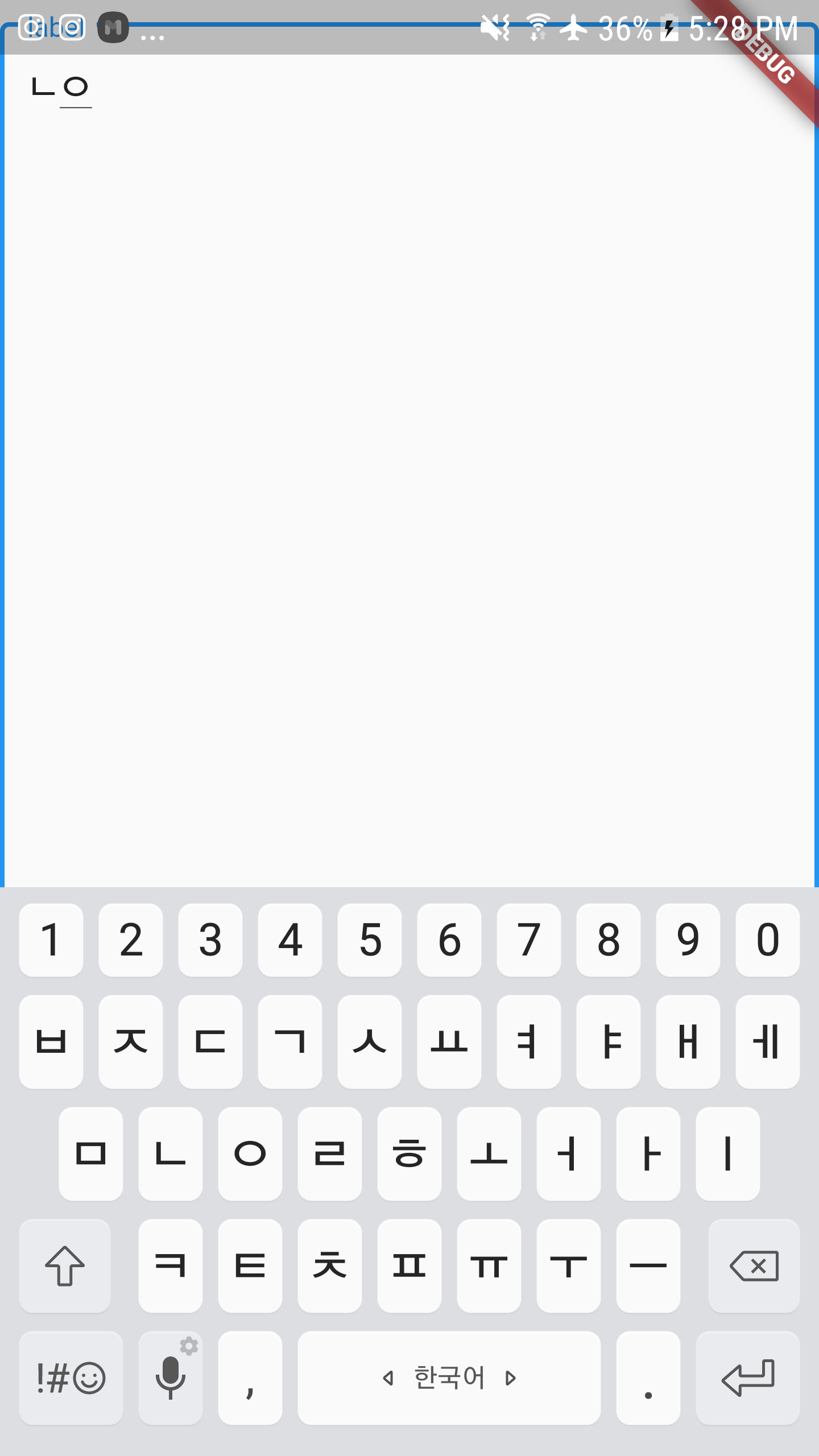Type the ㅁ key
Image resolution: width=819 pixels, height=1456 pixels.
91,1153
